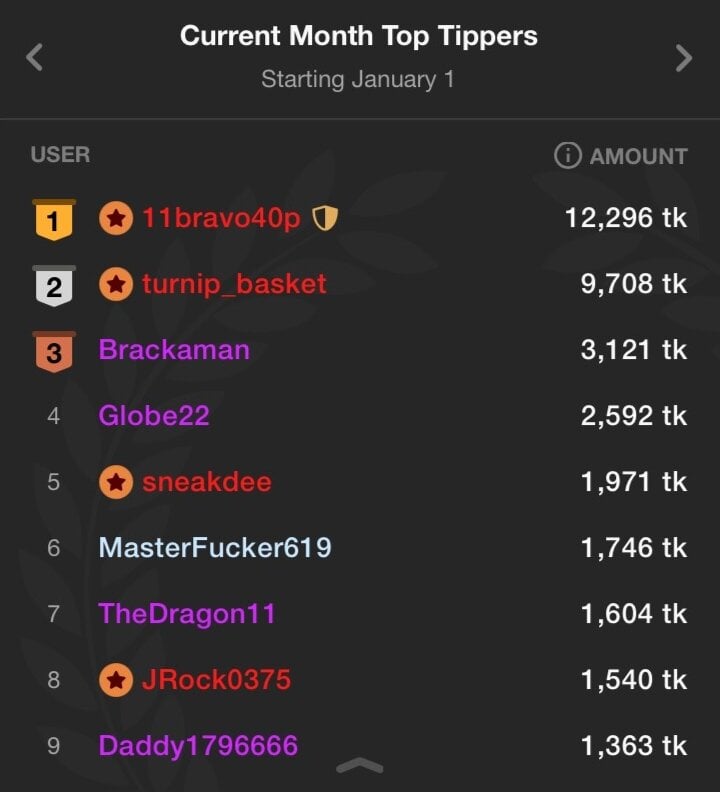Open JRock0375's profile
This screenshot has height=792, width=720.
pos(216,680)
